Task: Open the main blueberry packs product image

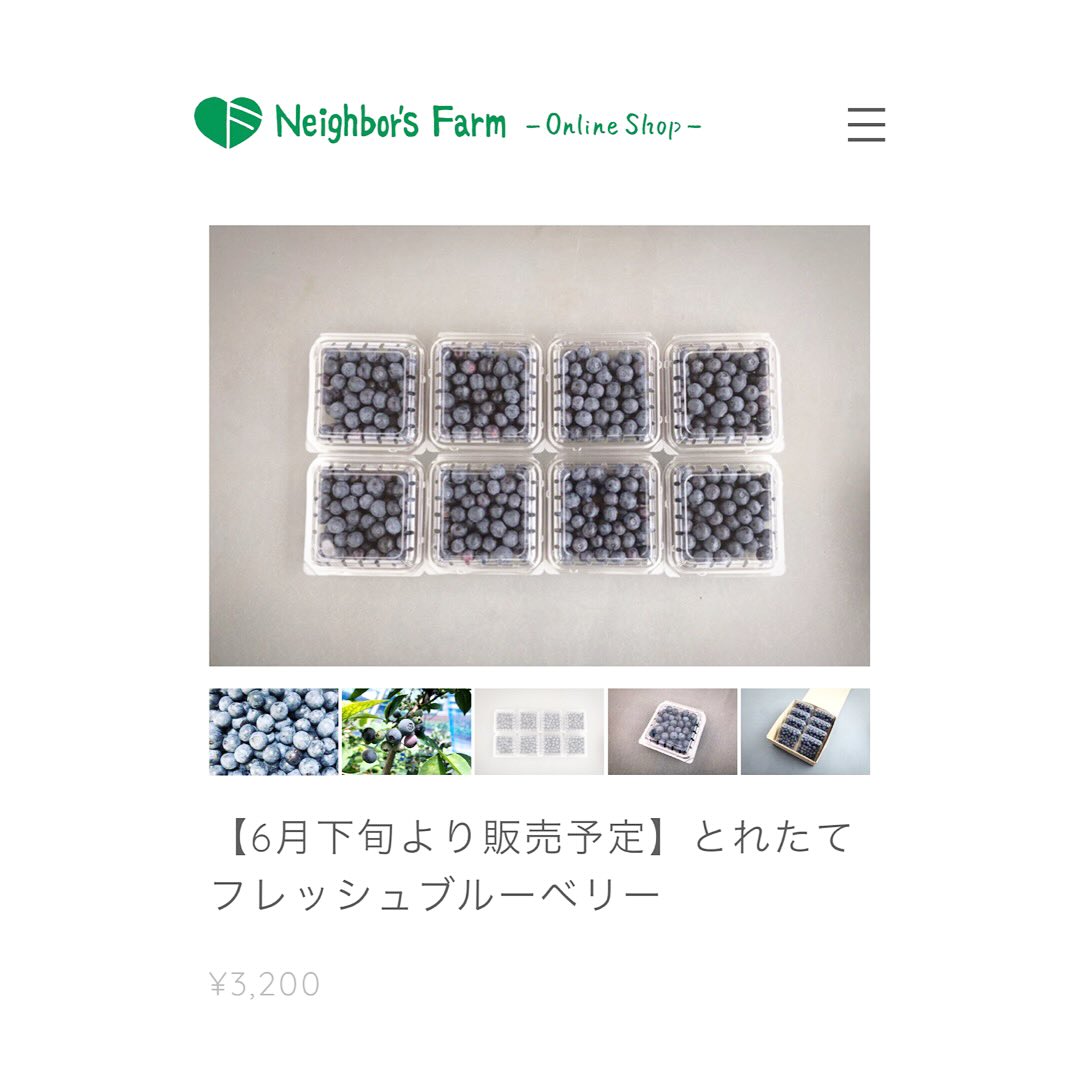Action: 539,445
